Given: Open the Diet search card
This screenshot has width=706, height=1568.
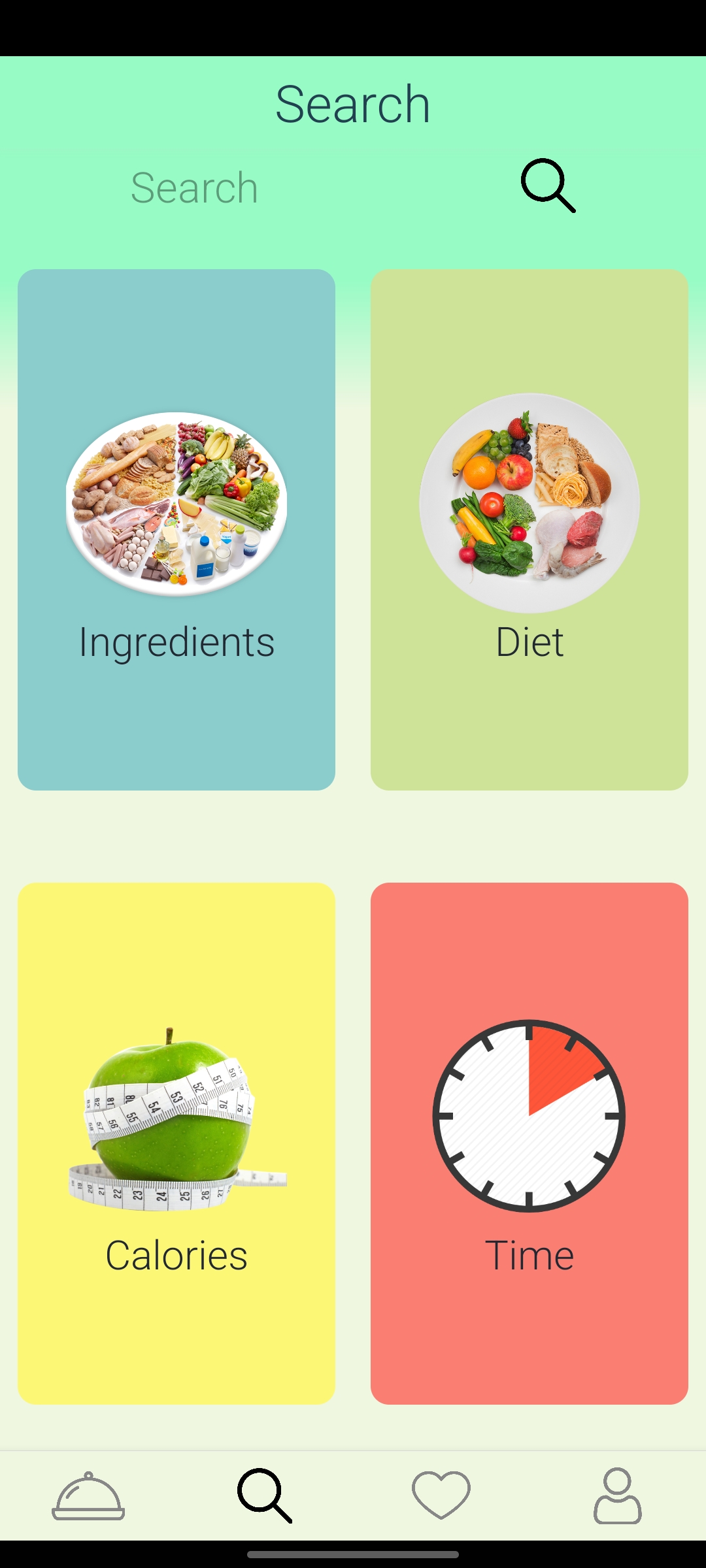Looking at the screenshot, I should tap(529, 529).
